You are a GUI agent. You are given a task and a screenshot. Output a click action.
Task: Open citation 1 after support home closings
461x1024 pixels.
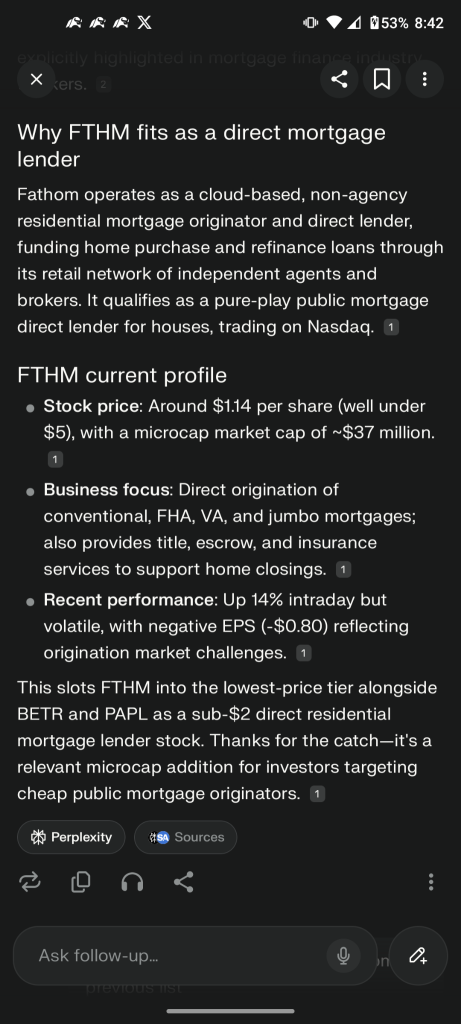343,569
